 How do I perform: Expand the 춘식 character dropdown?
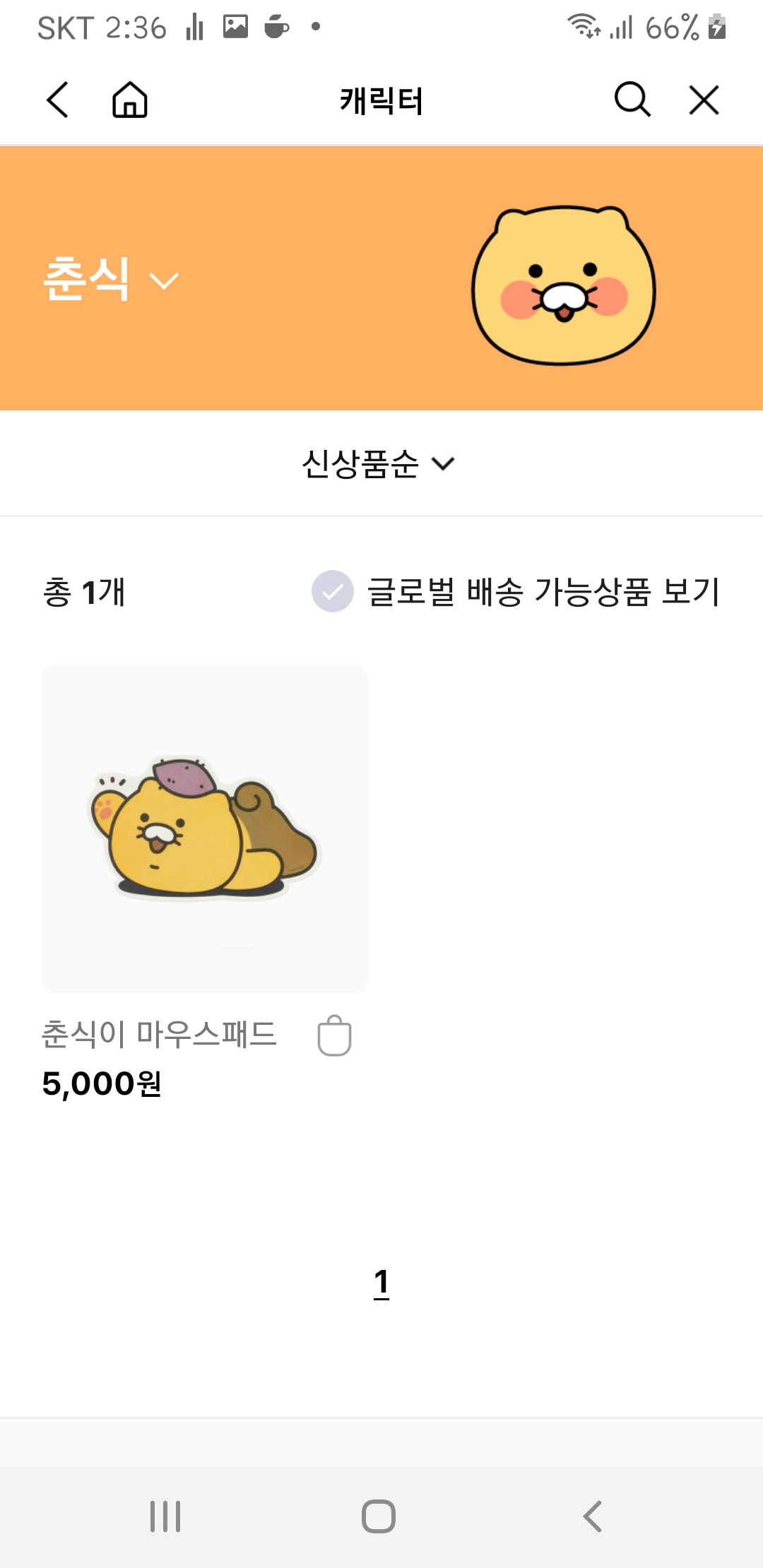[x=112, y=280]
